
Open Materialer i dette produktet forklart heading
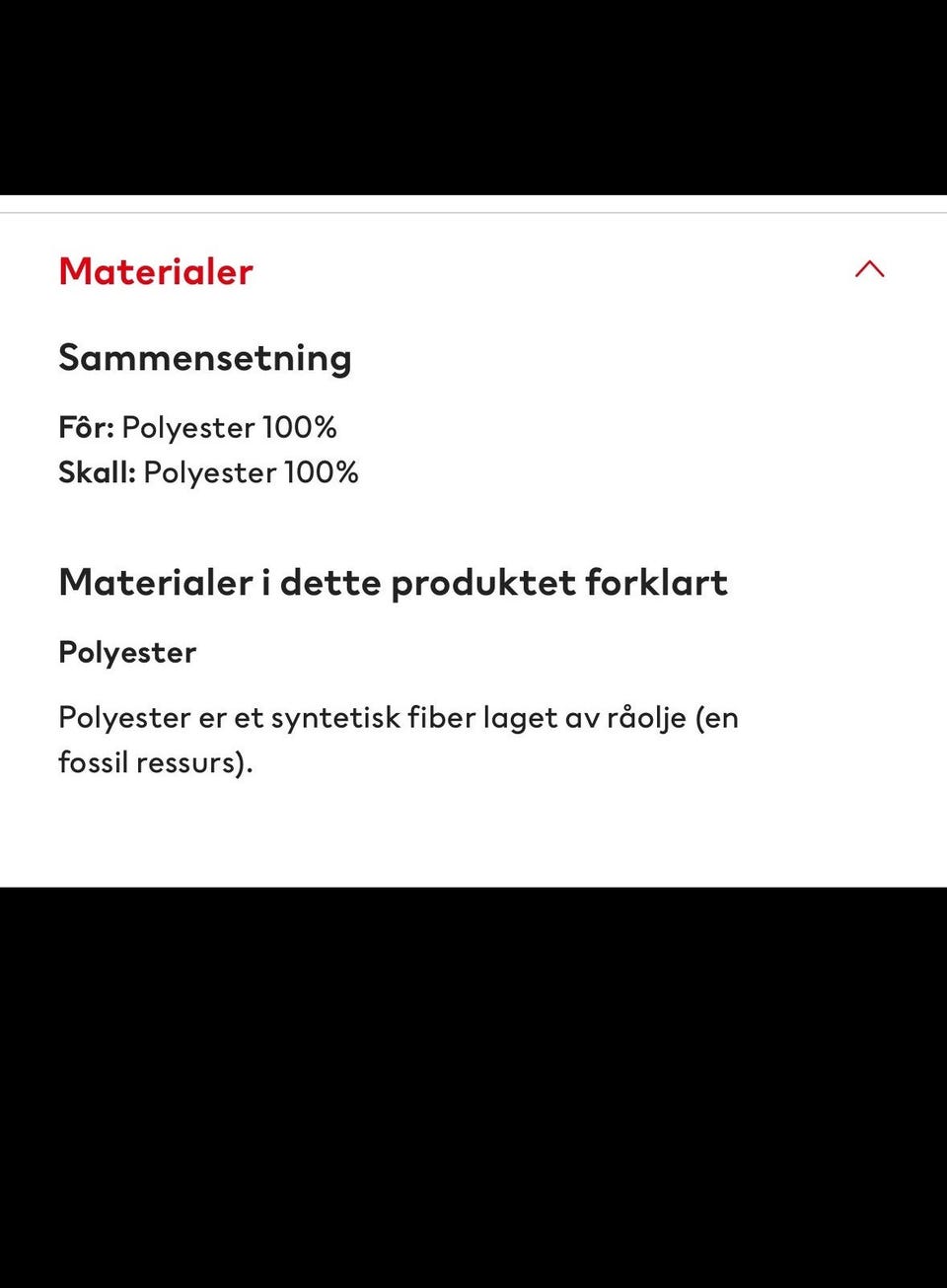click(x=394, y=582)
